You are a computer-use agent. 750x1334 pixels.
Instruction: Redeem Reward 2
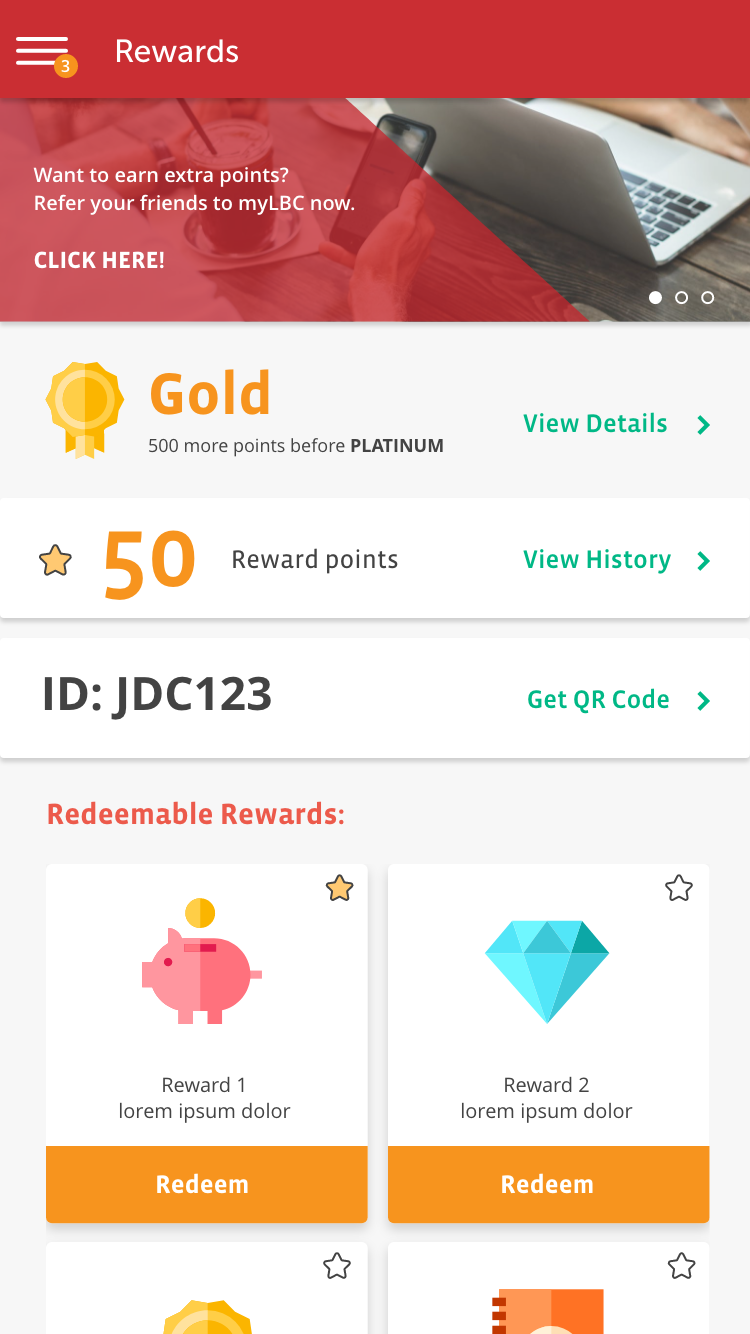tap(548, 1184)
